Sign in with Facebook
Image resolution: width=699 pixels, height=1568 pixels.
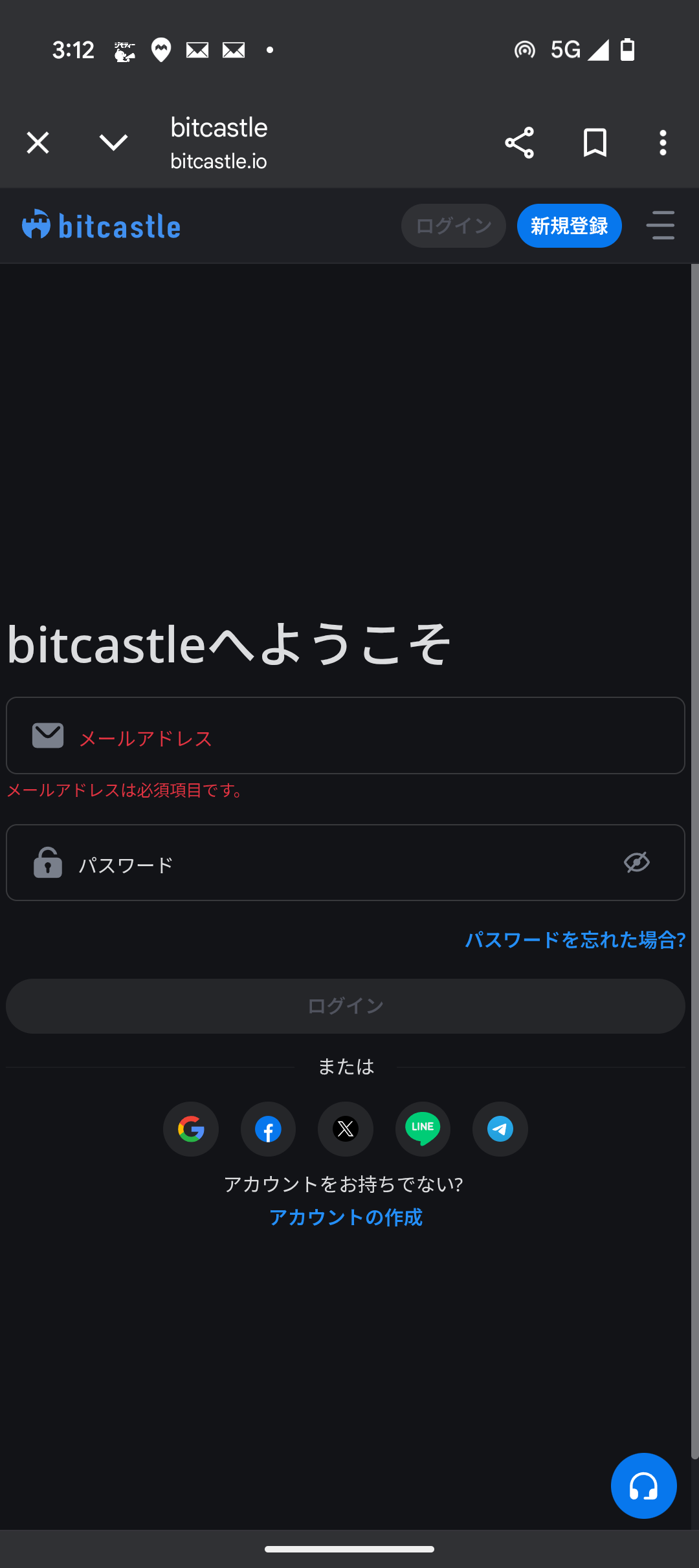tap(268, 1129)
